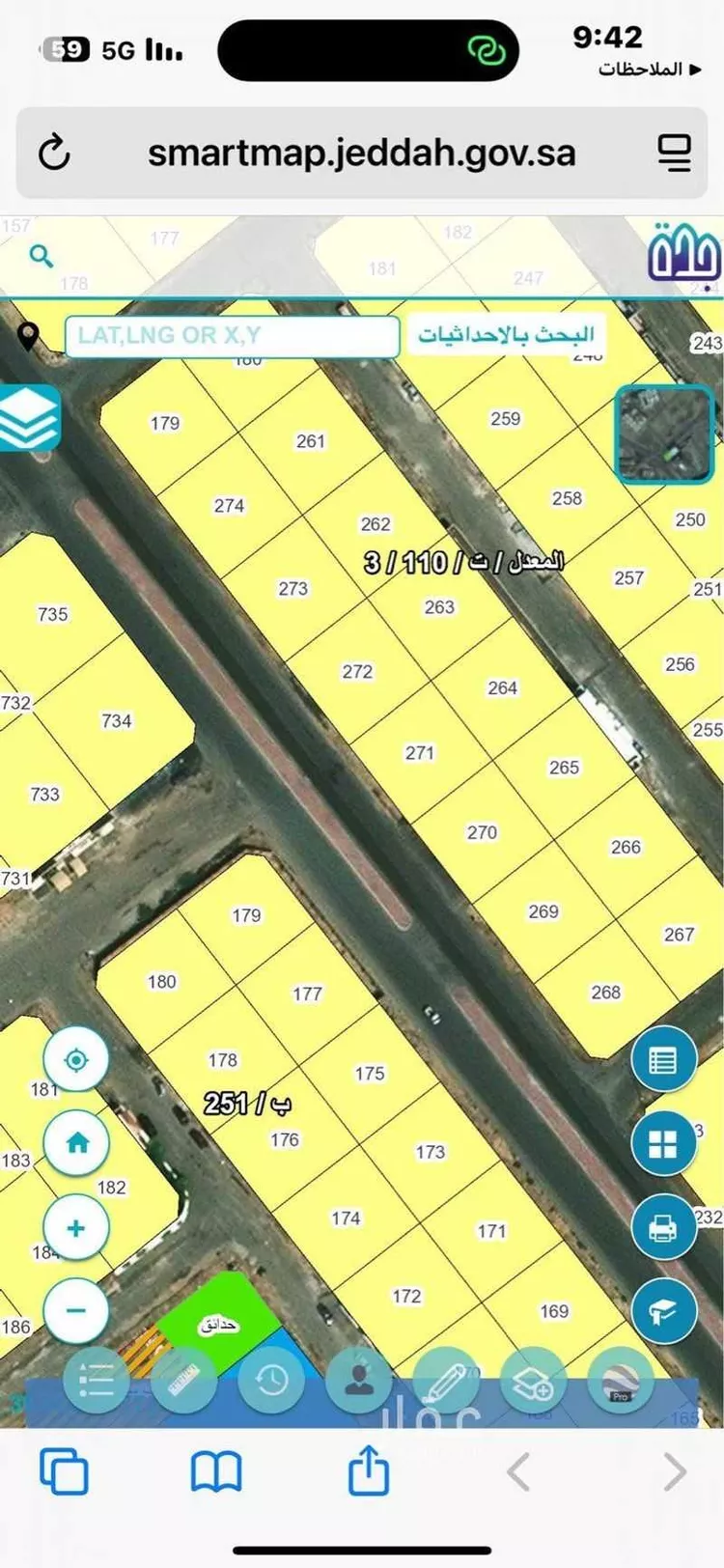Zoom in on the map

pyautogui.click(x=75, y=1228)
